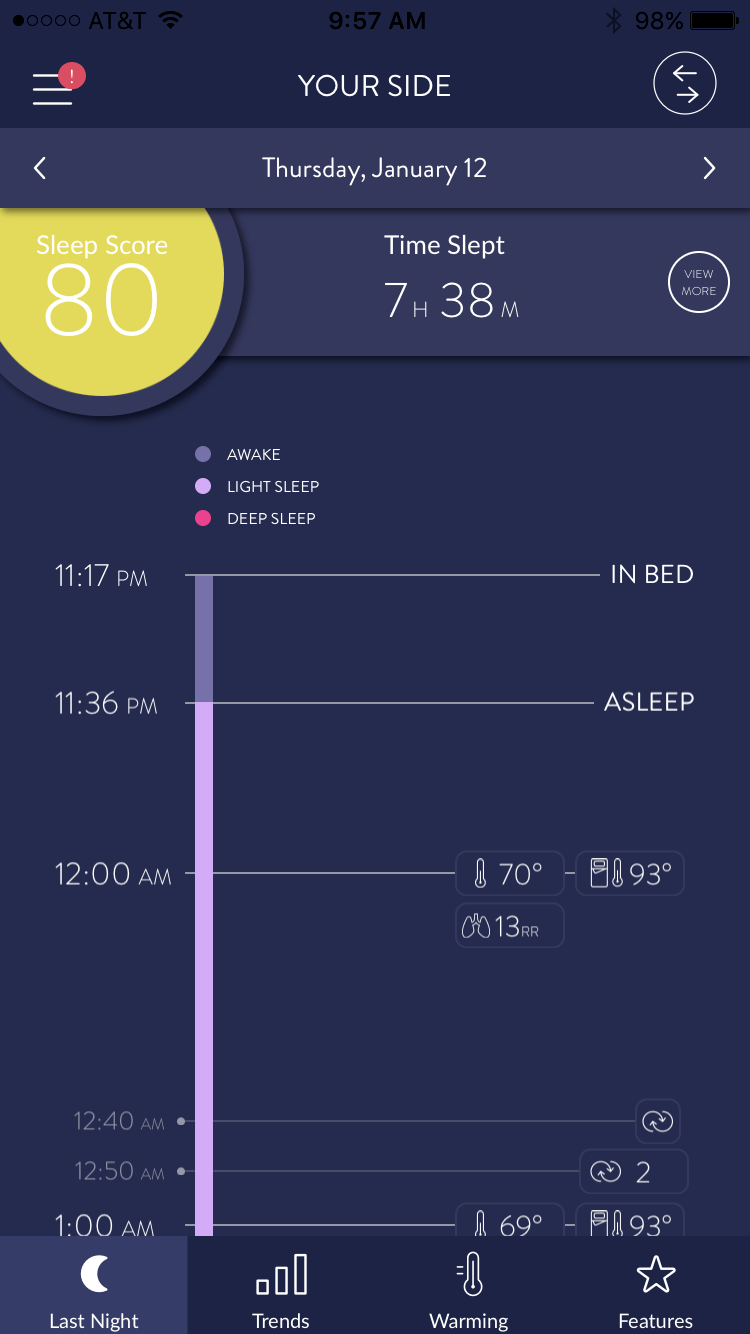
Task: Toggle the DEEP SLEEP legend dot
Action: (203, 518)
